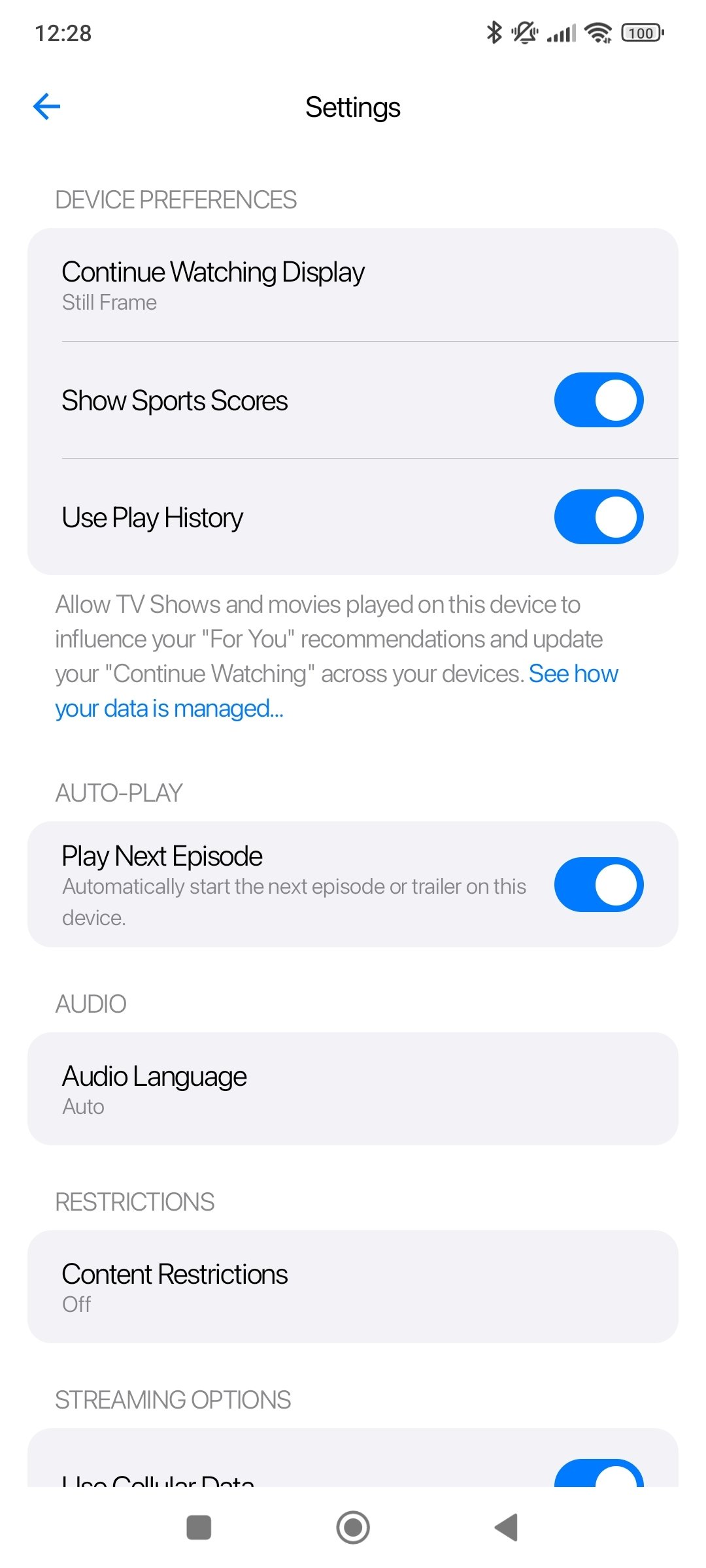
Task: Open the See how your data is managed link
Action: pos(170,709)
